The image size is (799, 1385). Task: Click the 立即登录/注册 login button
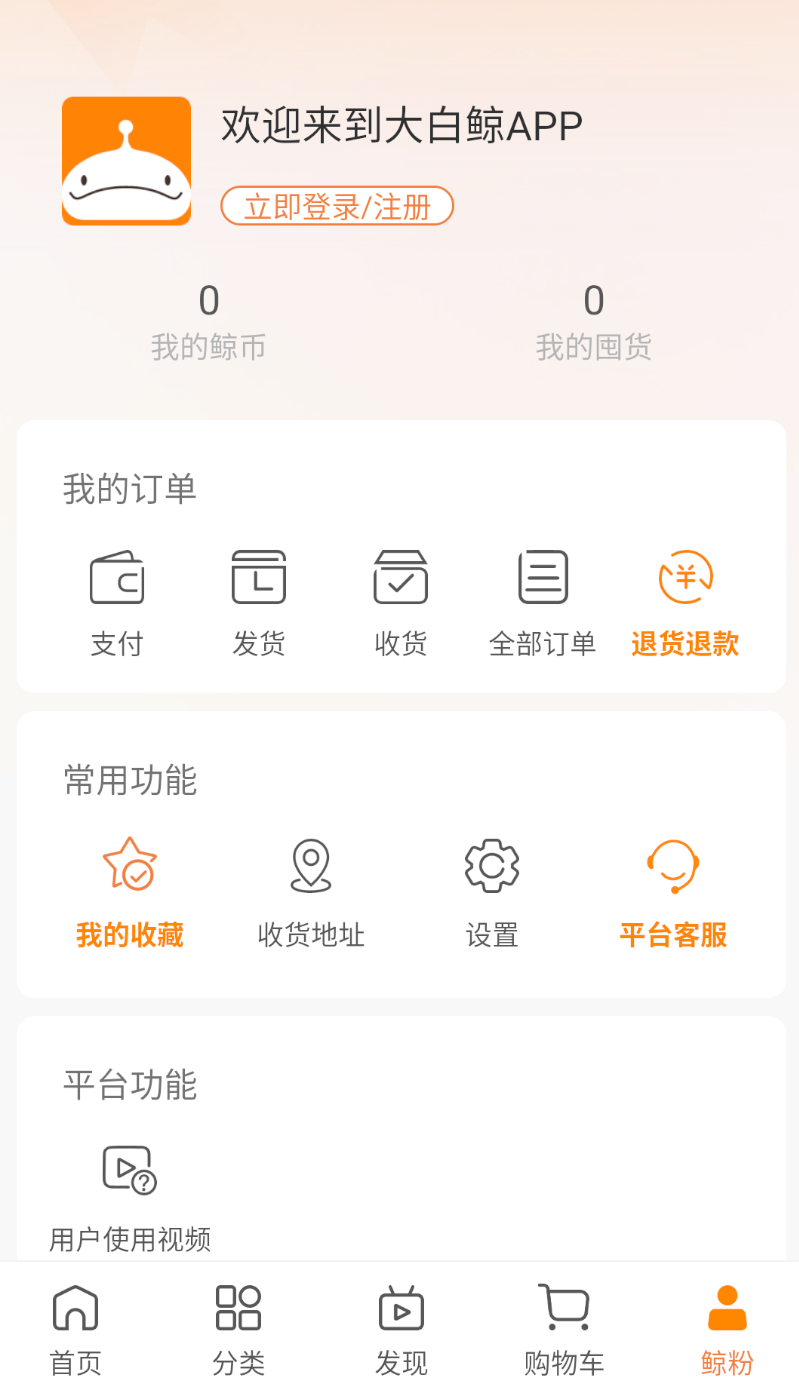(337, 205)
